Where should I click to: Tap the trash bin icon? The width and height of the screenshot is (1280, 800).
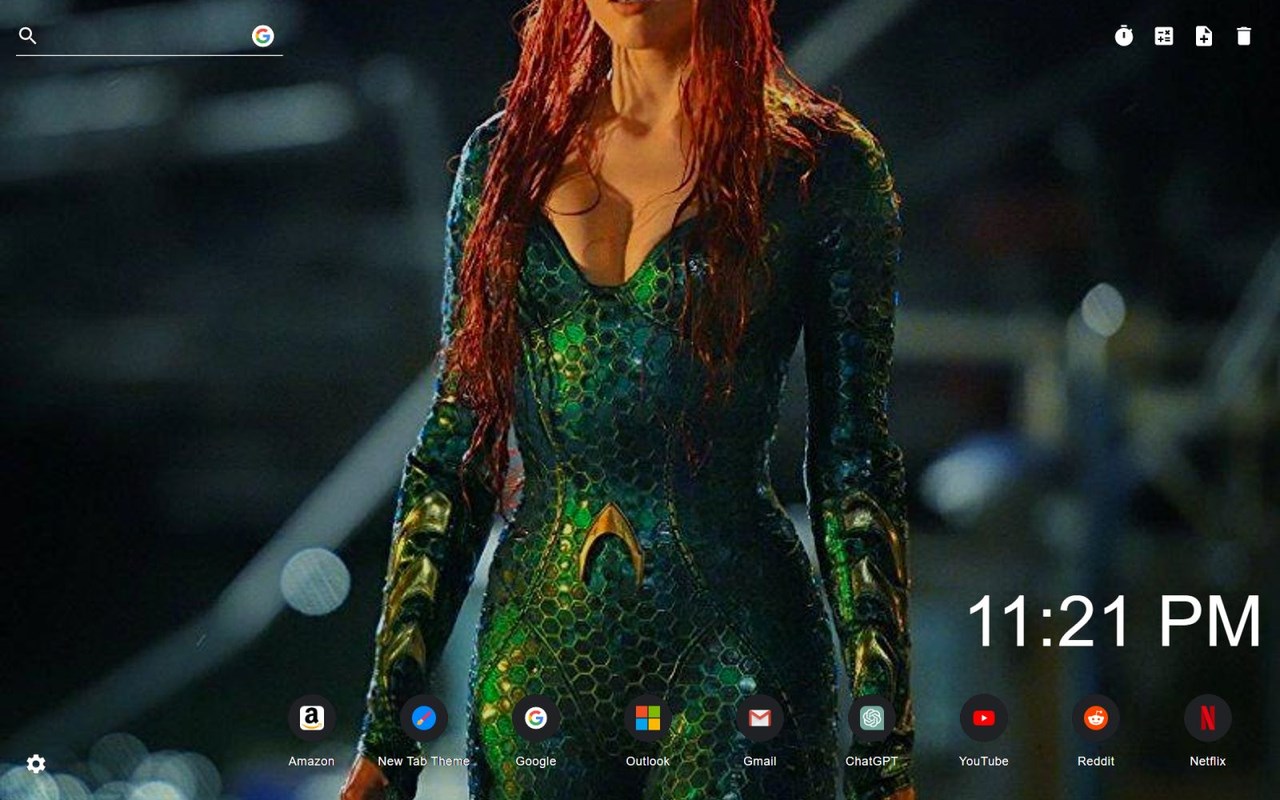click(x=1244, y=36)
